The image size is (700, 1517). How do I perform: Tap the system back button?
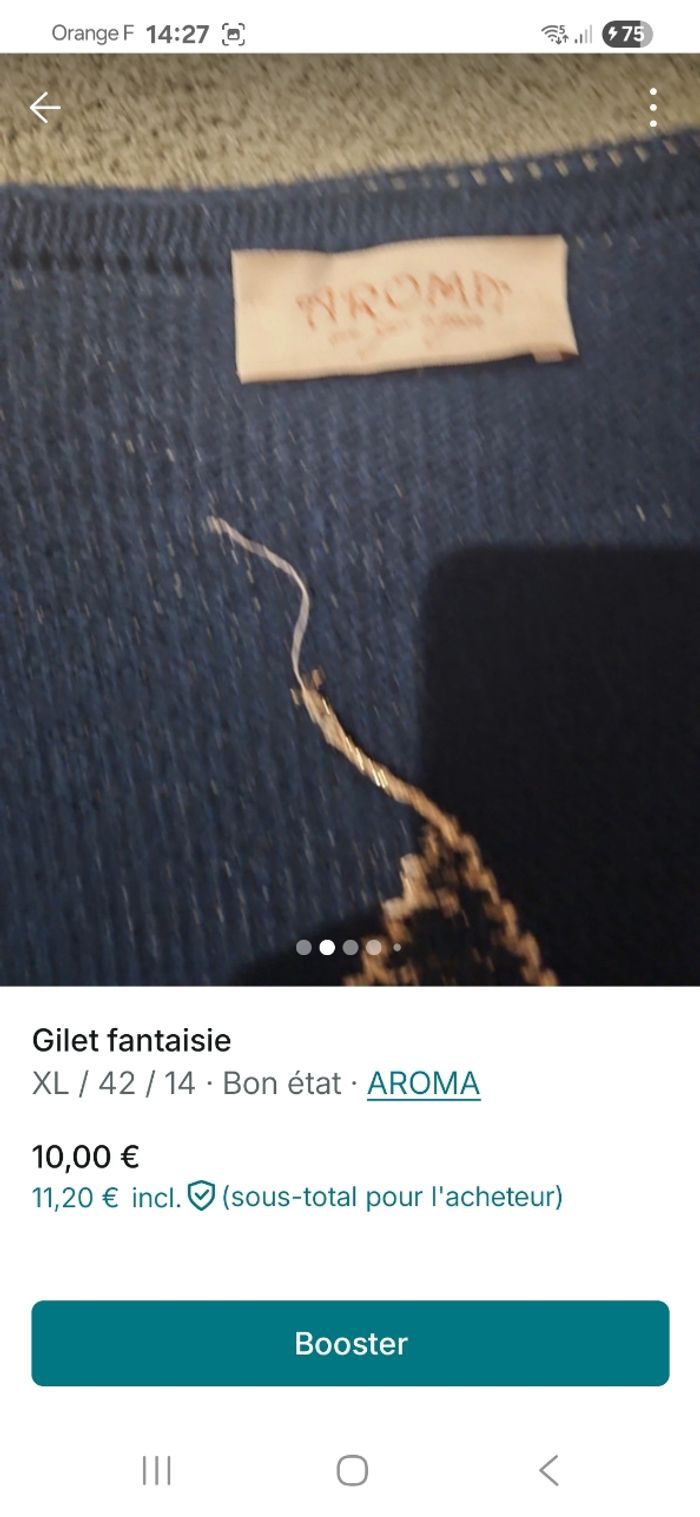click(548, 1470)
